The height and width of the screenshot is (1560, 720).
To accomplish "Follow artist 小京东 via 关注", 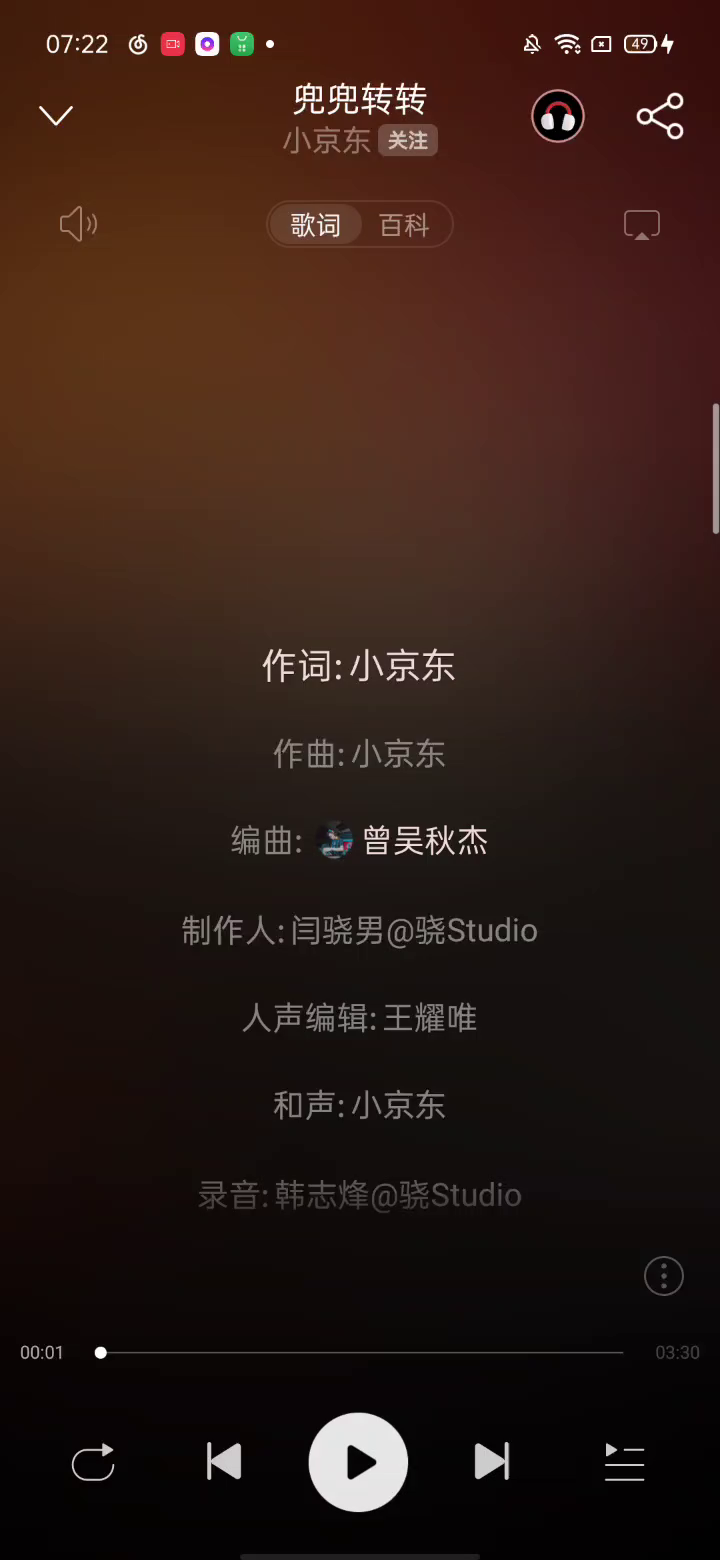I will pos(408,141).
